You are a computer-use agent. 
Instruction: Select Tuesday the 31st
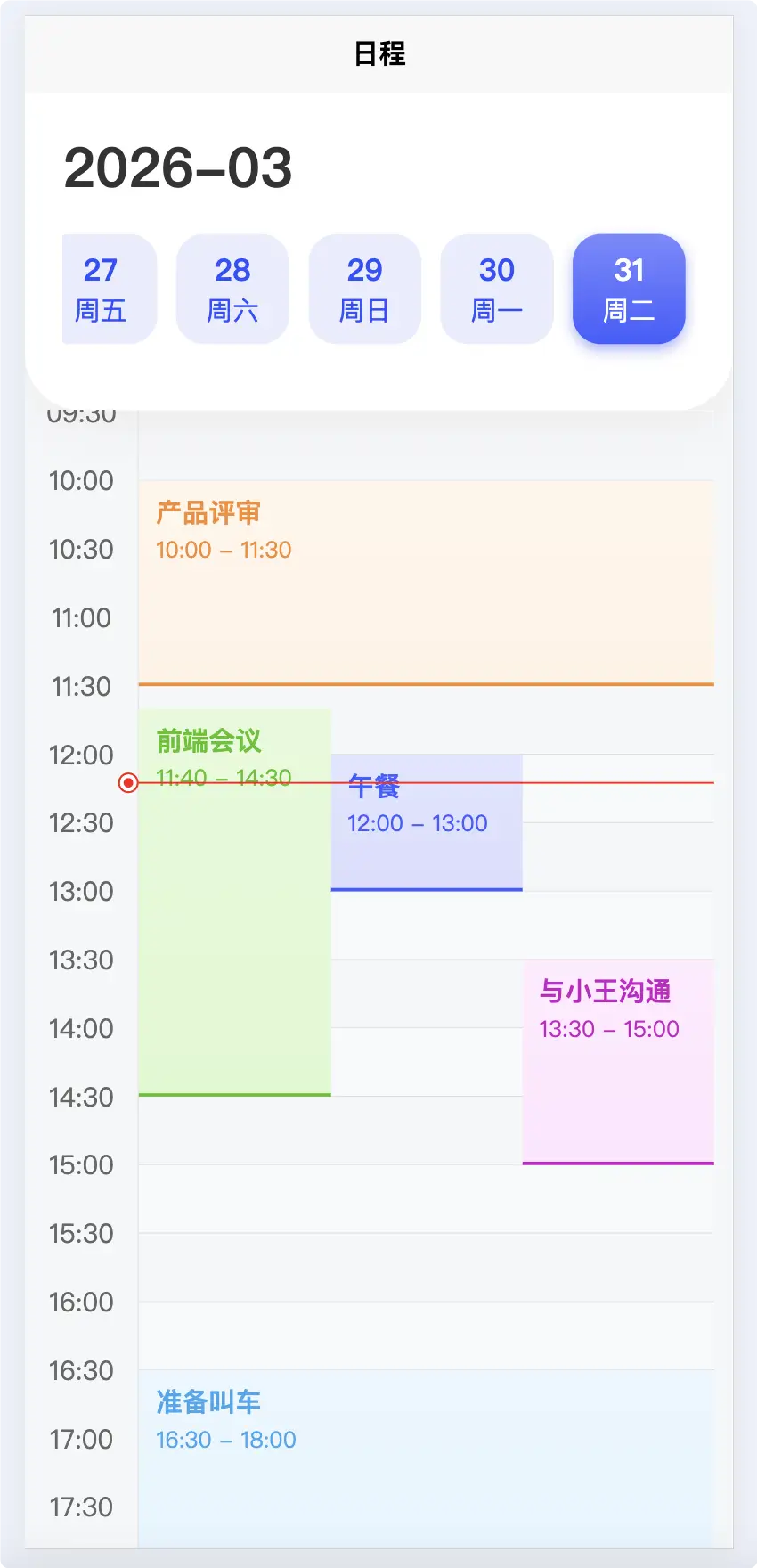[x=629, y=289]
